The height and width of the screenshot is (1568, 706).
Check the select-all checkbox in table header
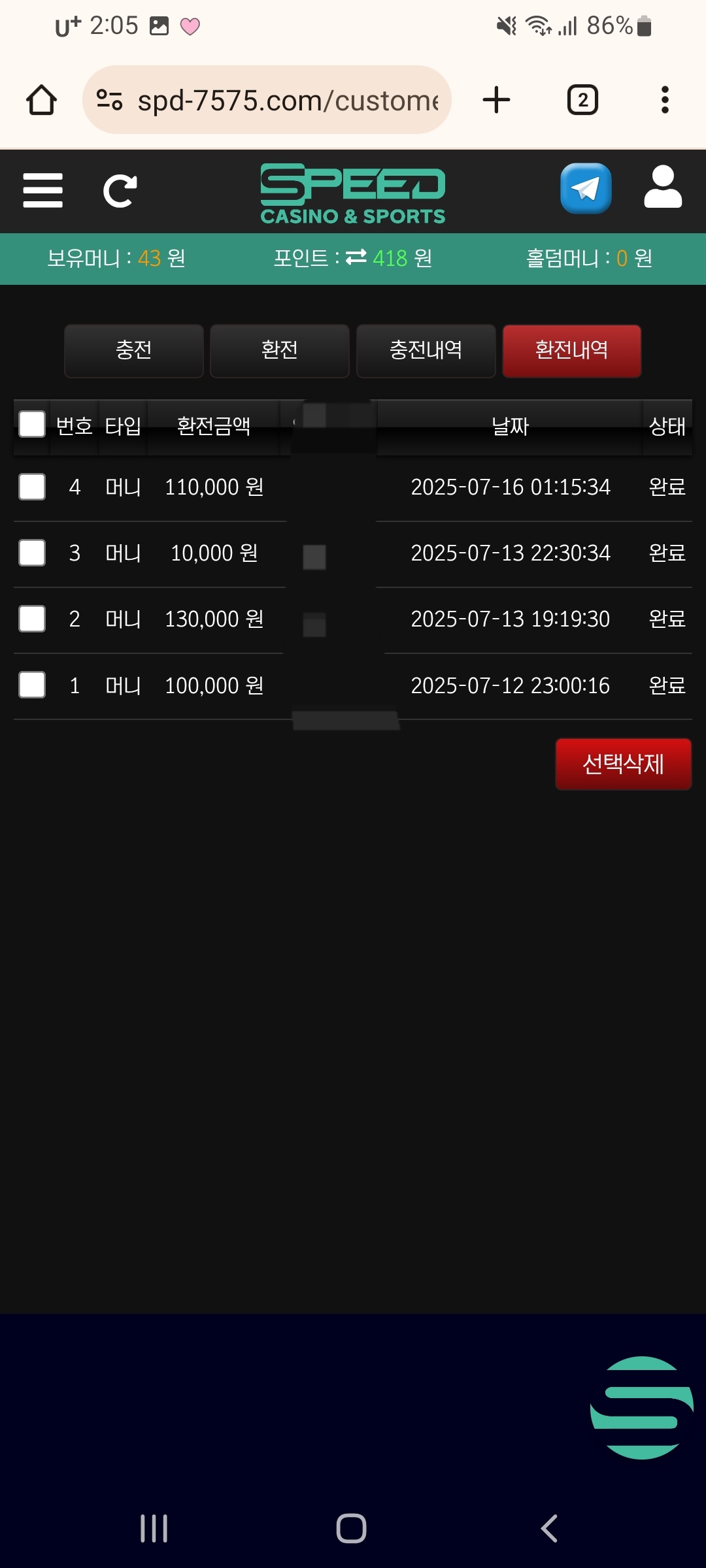32,424
